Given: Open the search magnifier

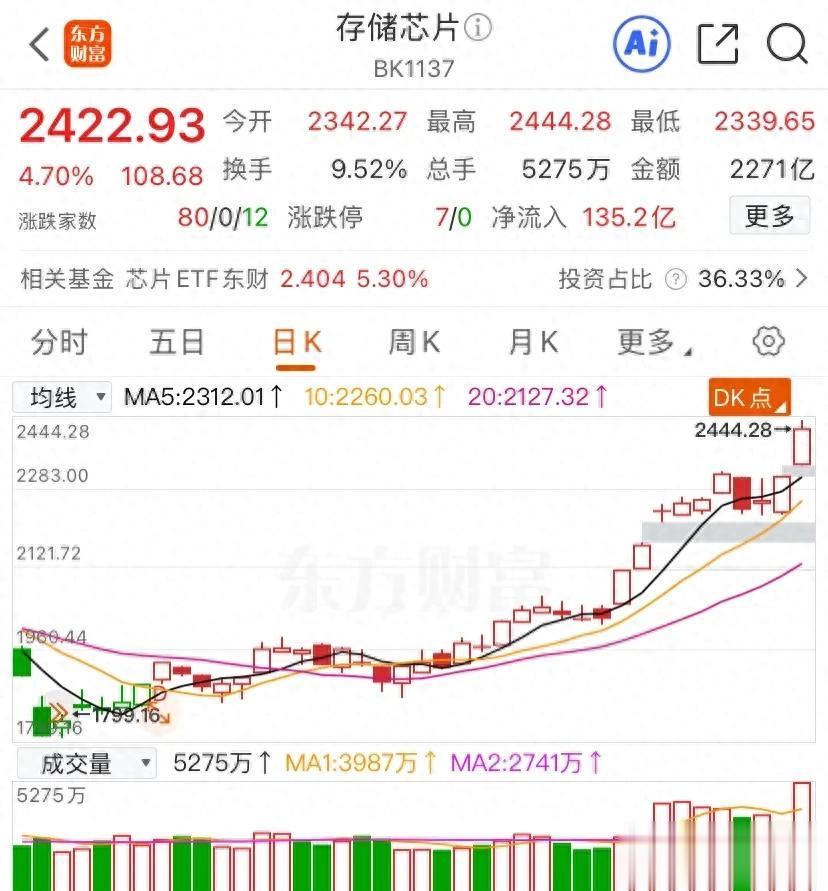Looking at the screenshot, I should pyautogui.click(x=786, y=44).
